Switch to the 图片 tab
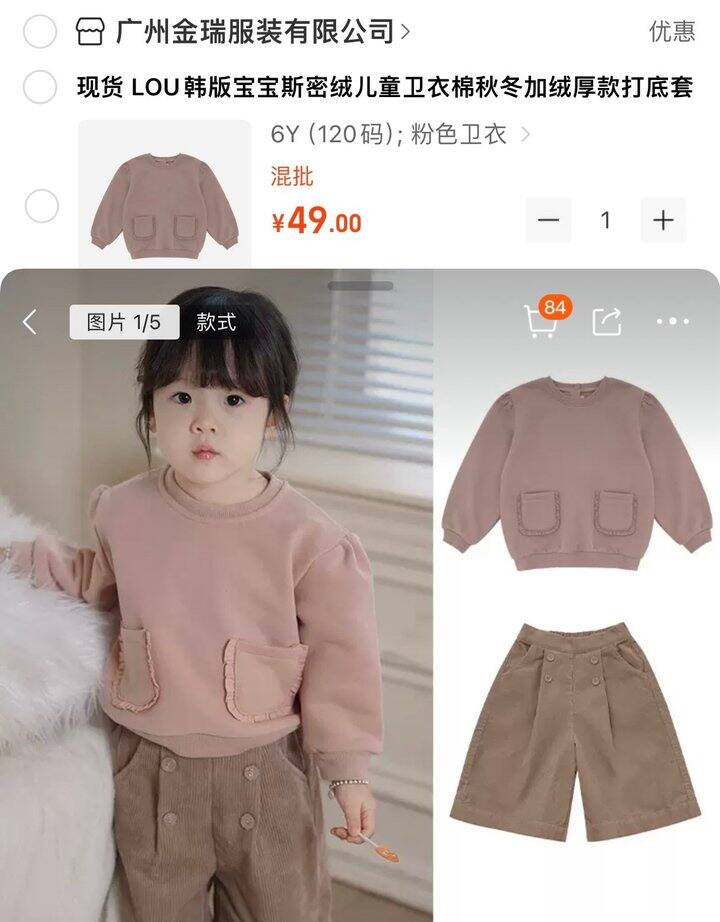This screenshot has height=922, width=720. [x=123, y=322]
